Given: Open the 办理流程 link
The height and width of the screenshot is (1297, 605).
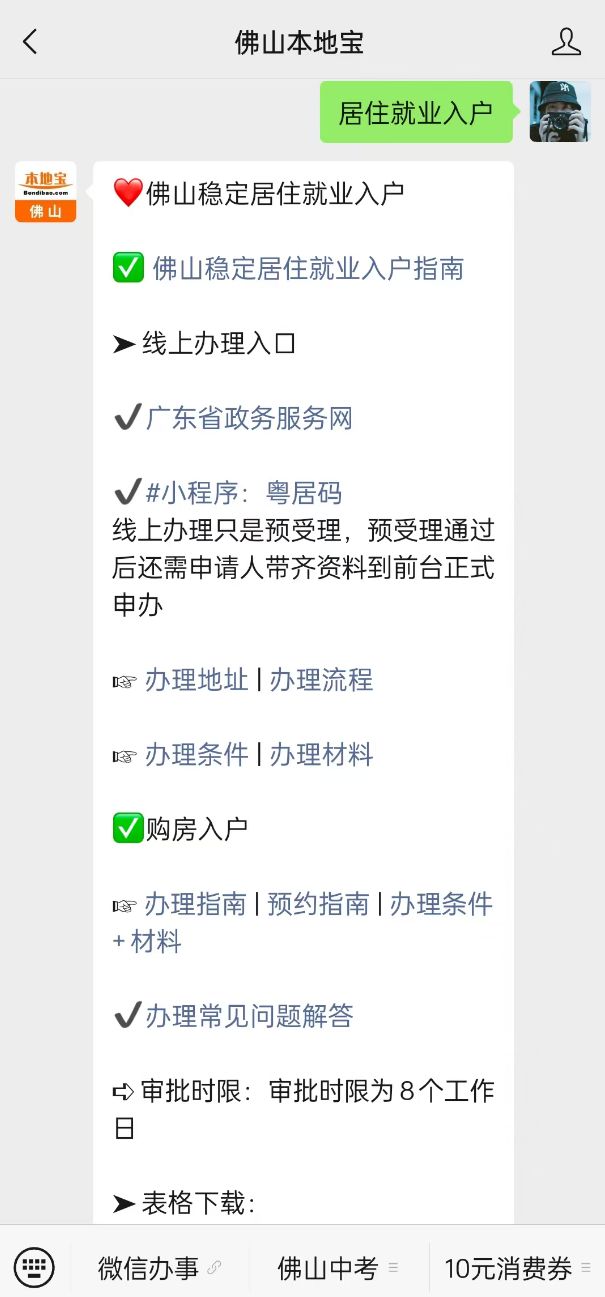Looking at the screenshot, I should click(321, 680).
